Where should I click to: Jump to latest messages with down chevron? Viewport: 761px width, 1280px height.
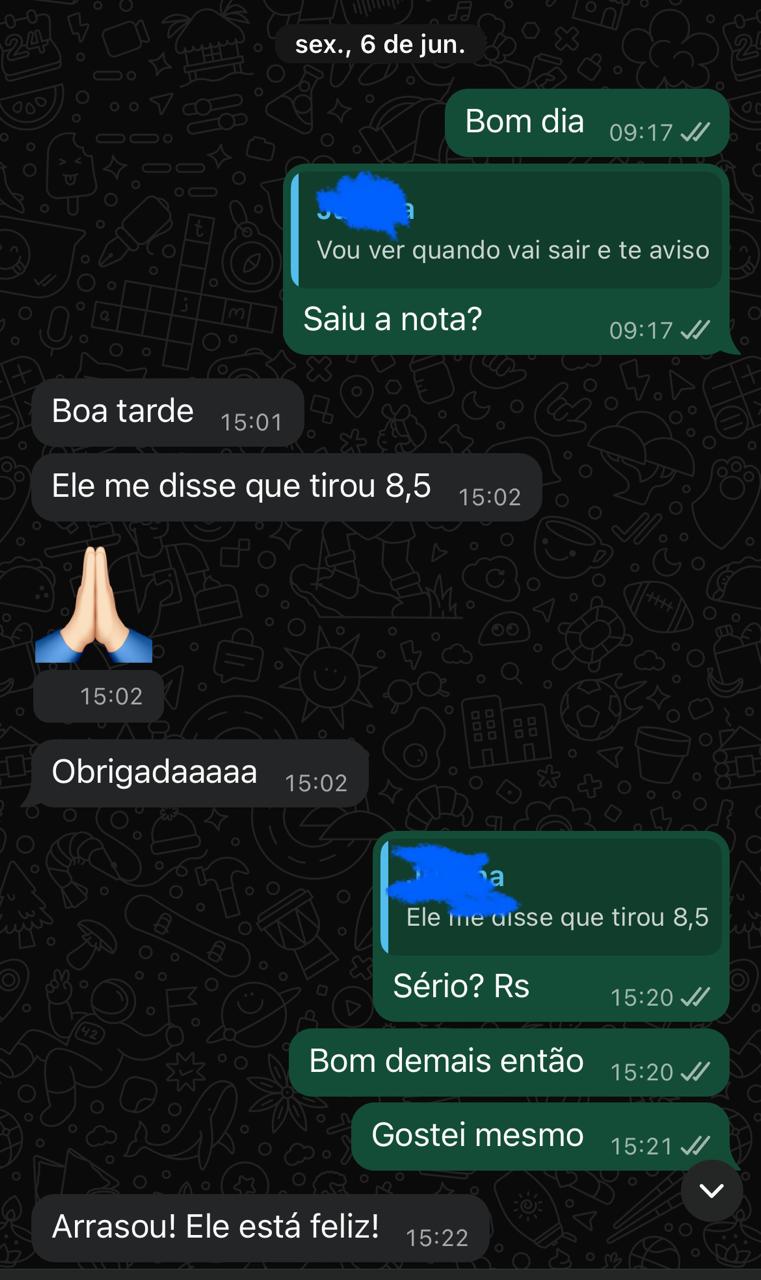(x=711, y=1190)
